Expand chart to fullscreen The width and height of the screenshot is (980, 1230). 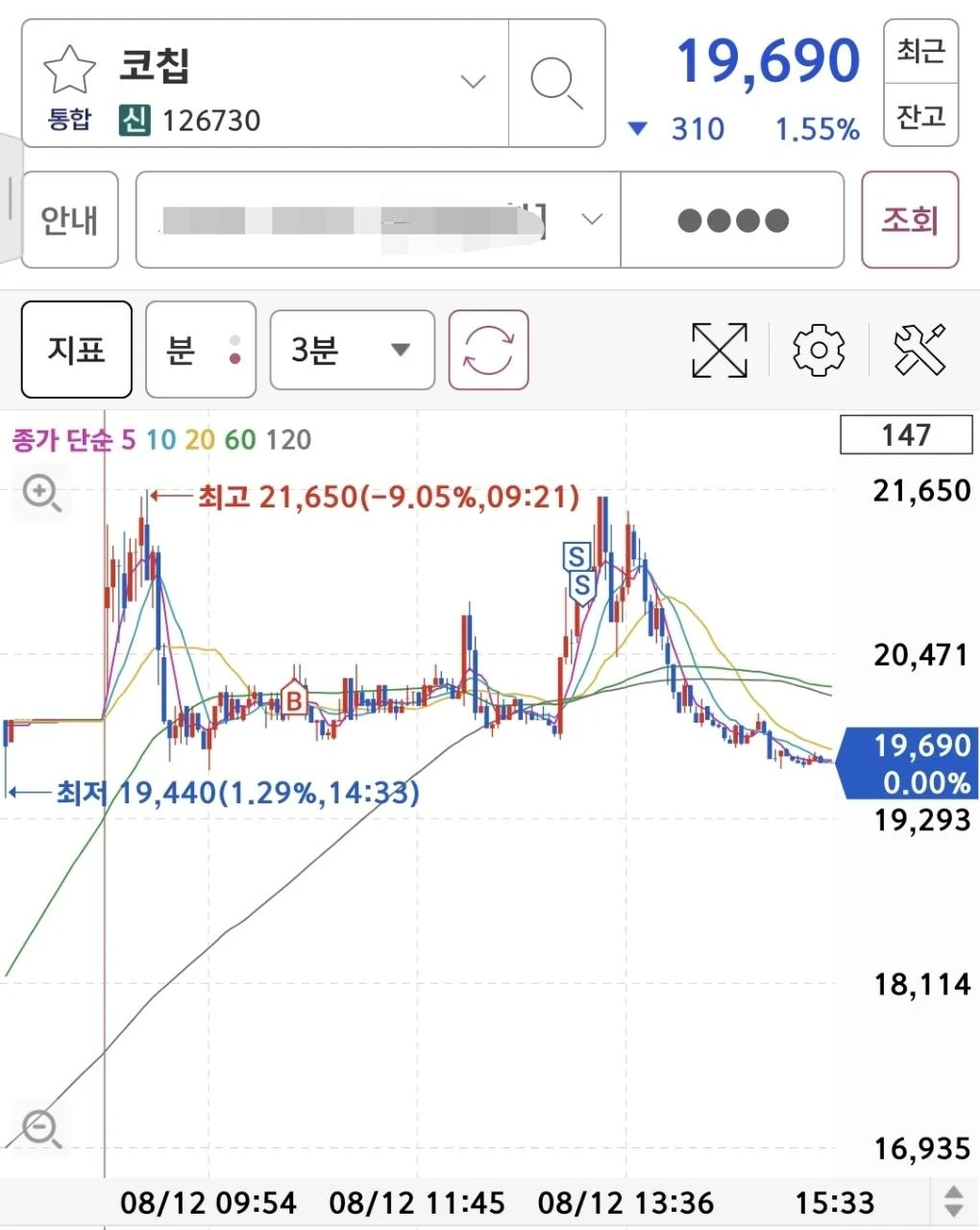(720, 350)
